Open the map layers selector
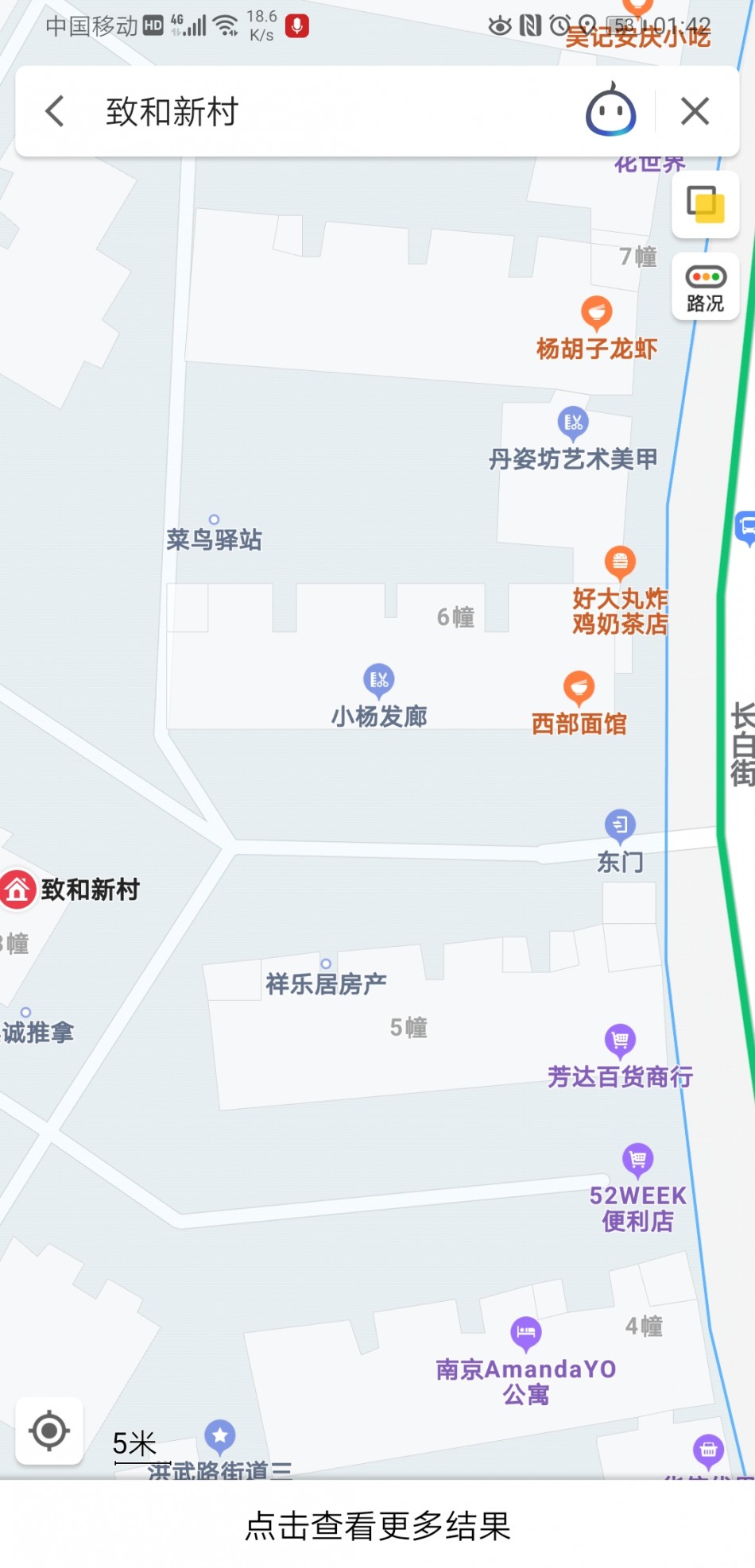The height and width of the screenshot is (1568, 755). click(x=705, y=204)
